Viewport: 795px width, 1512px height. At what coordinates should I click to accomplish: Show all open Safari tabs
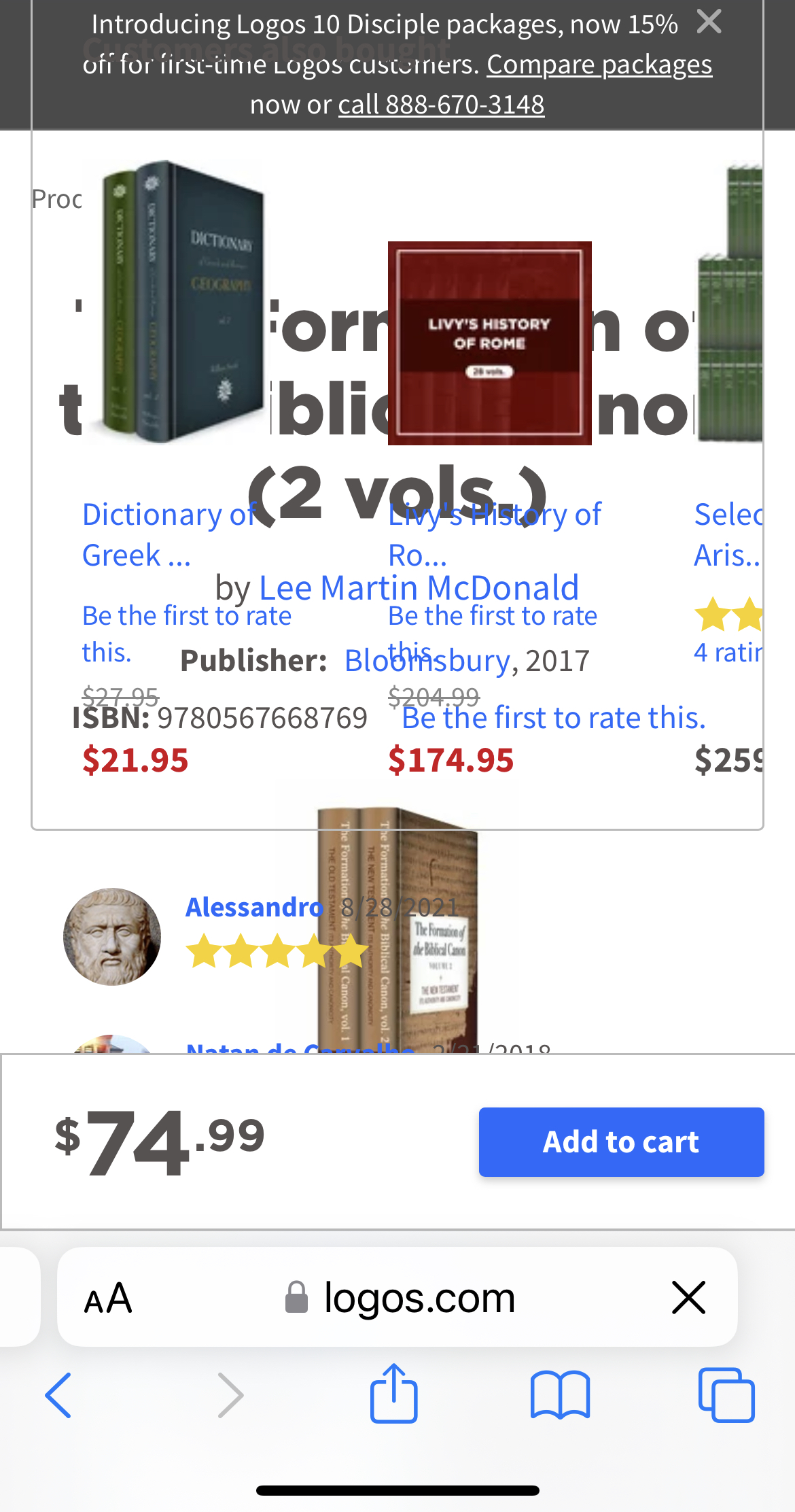pos(726,1395)
